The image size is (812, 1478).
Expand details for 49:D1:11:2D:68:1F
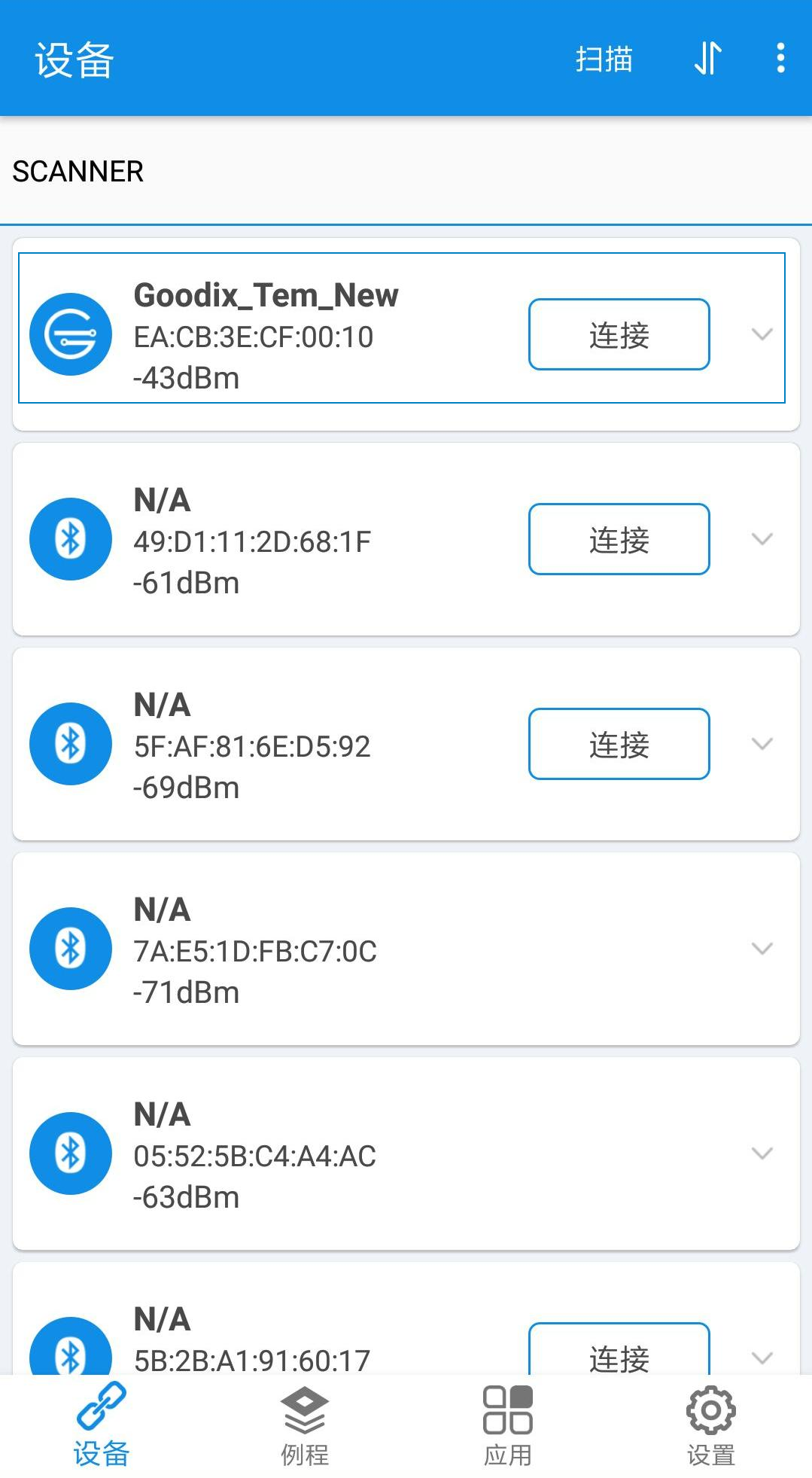tap(762, 539)
